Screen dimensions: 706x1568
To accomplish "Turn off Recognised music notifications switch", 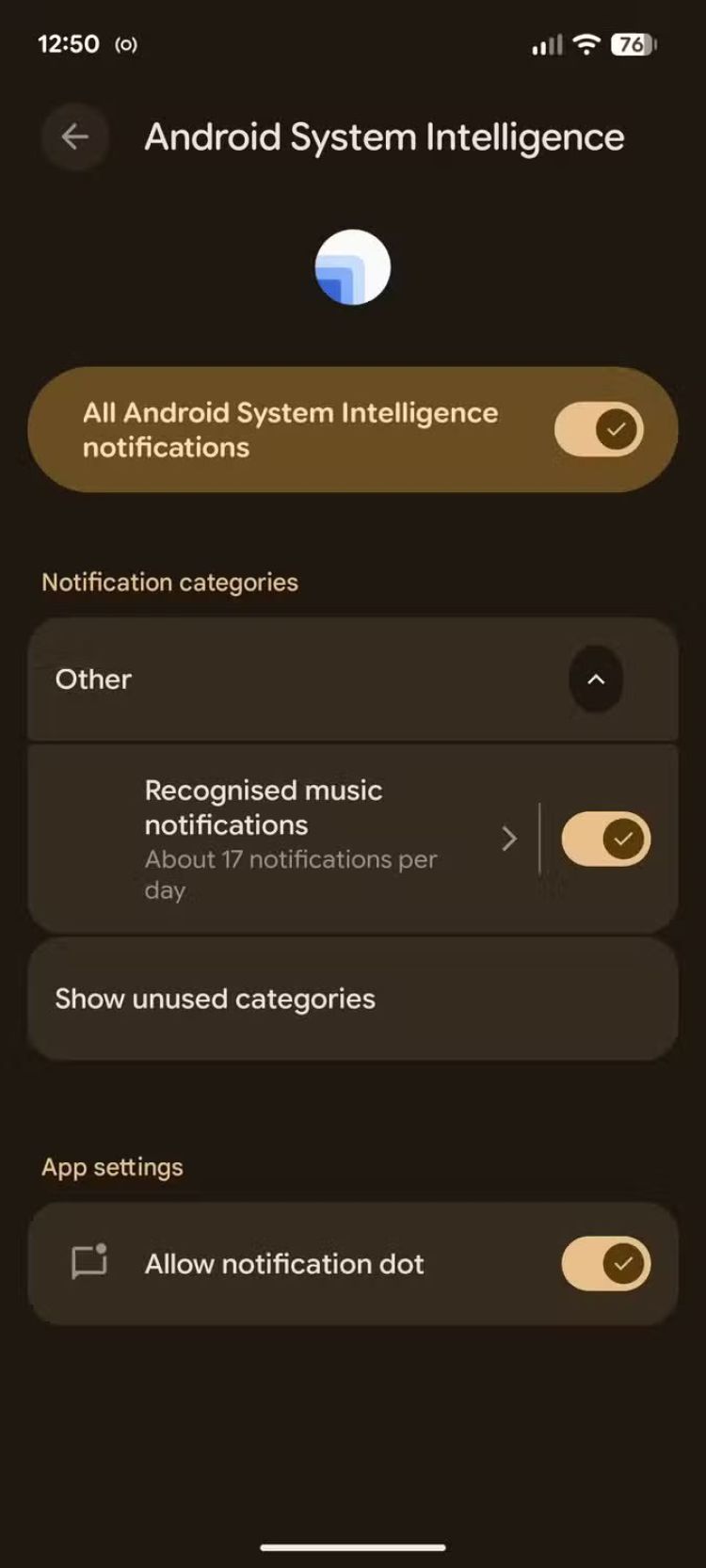I will pyautogui.click(x=605, y=839).
